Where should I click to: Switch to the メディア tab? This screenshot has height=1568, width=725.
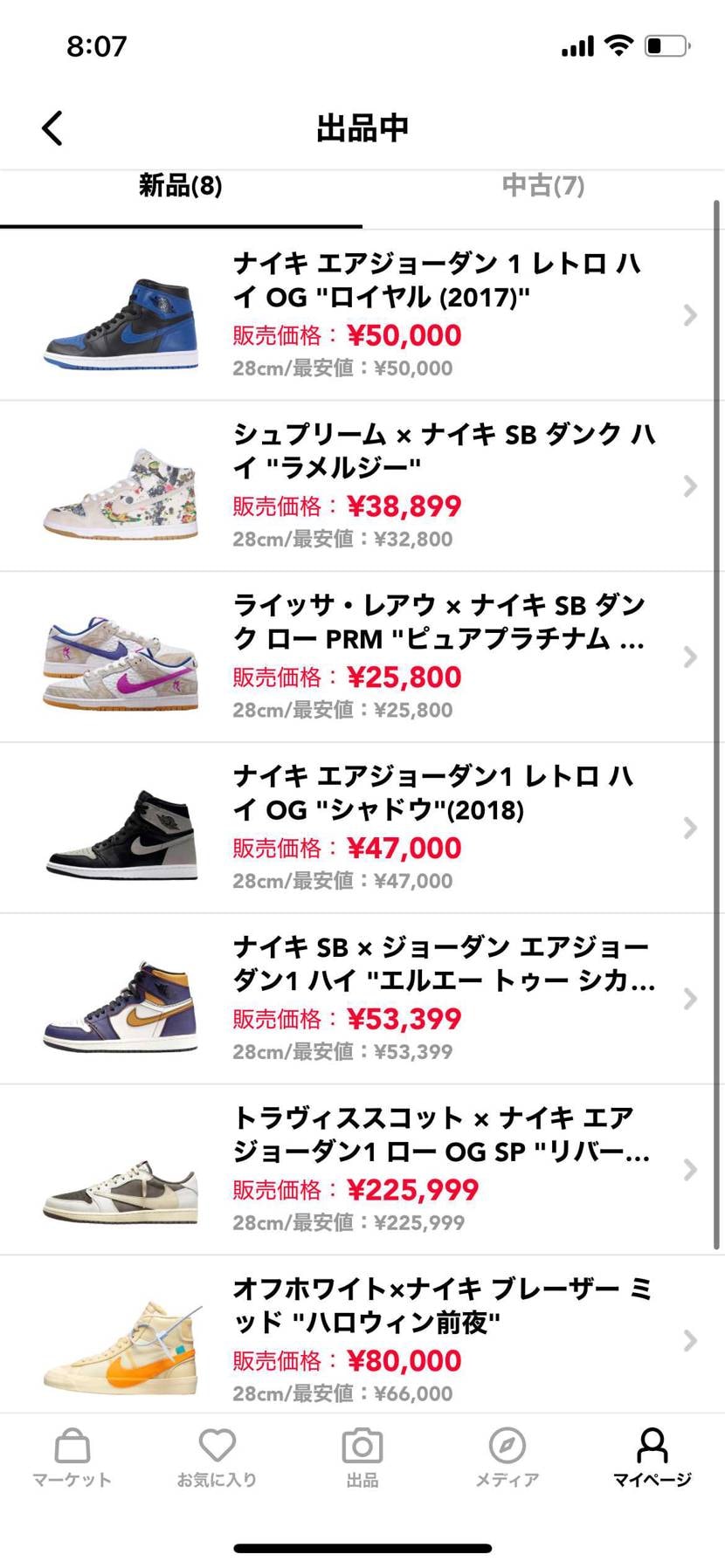click(x=507, y=1457)
